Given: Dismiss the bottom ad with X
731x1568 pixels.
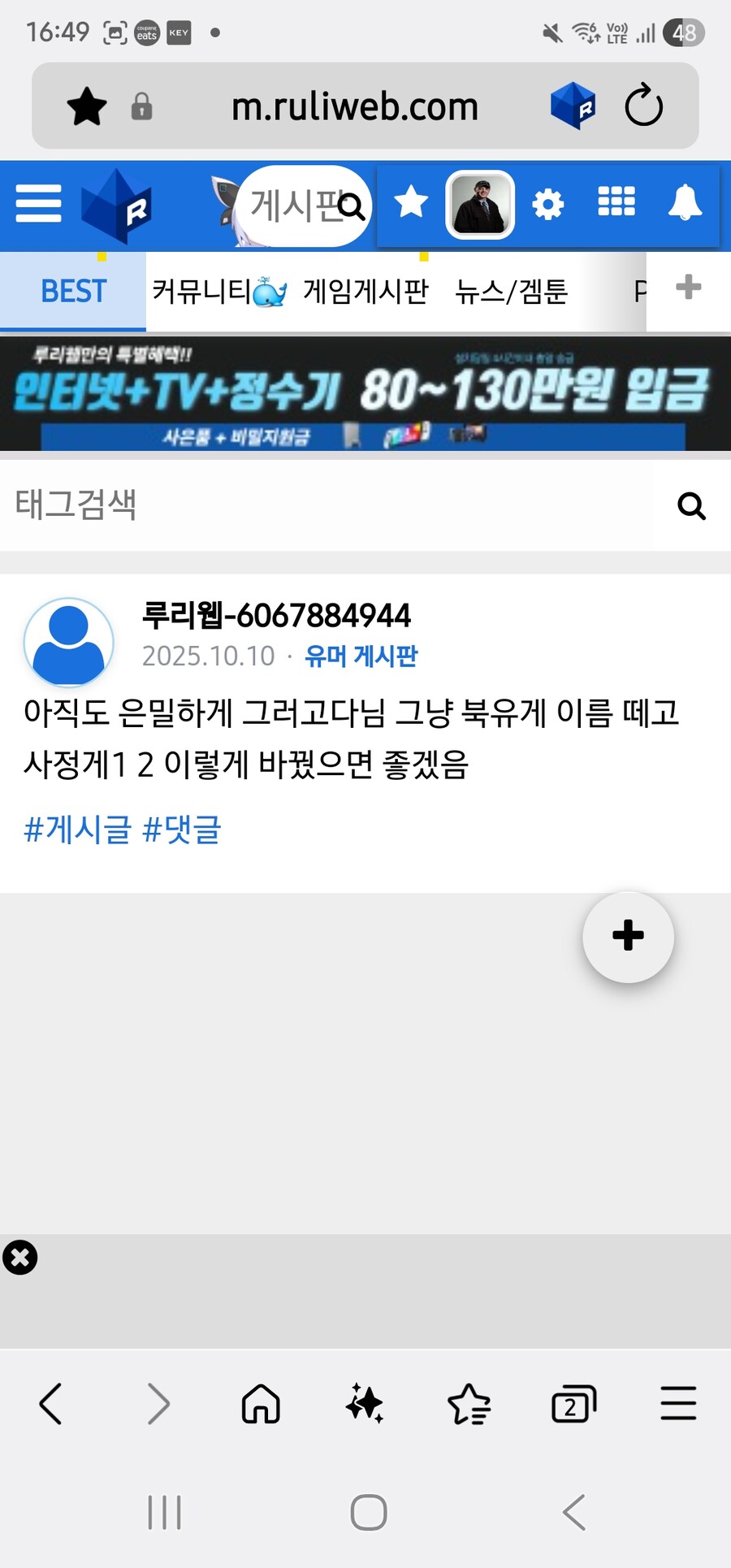Looking at the screenshot, I should (20, 1258).
